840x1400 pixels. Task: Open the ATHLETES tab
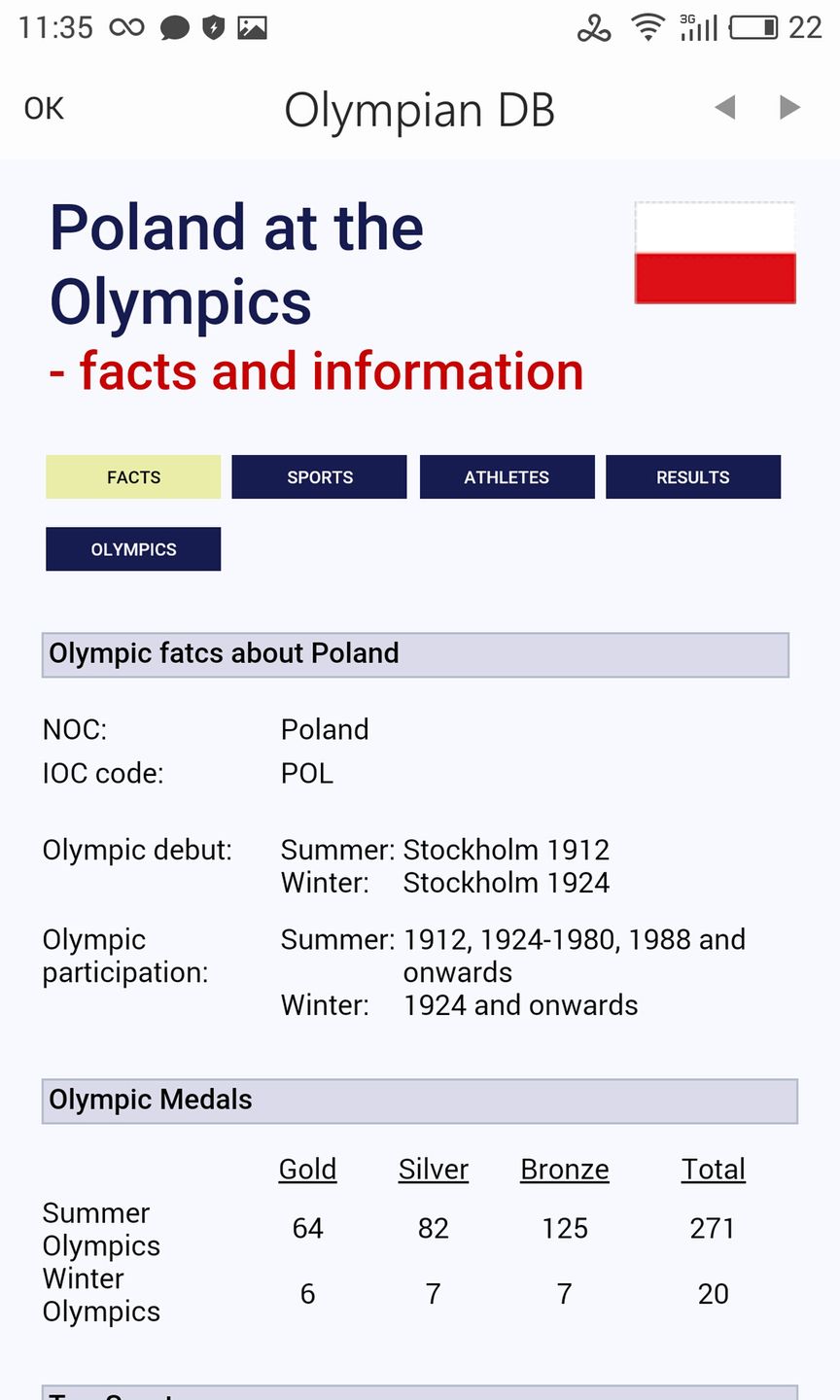[x=507, y=477]
